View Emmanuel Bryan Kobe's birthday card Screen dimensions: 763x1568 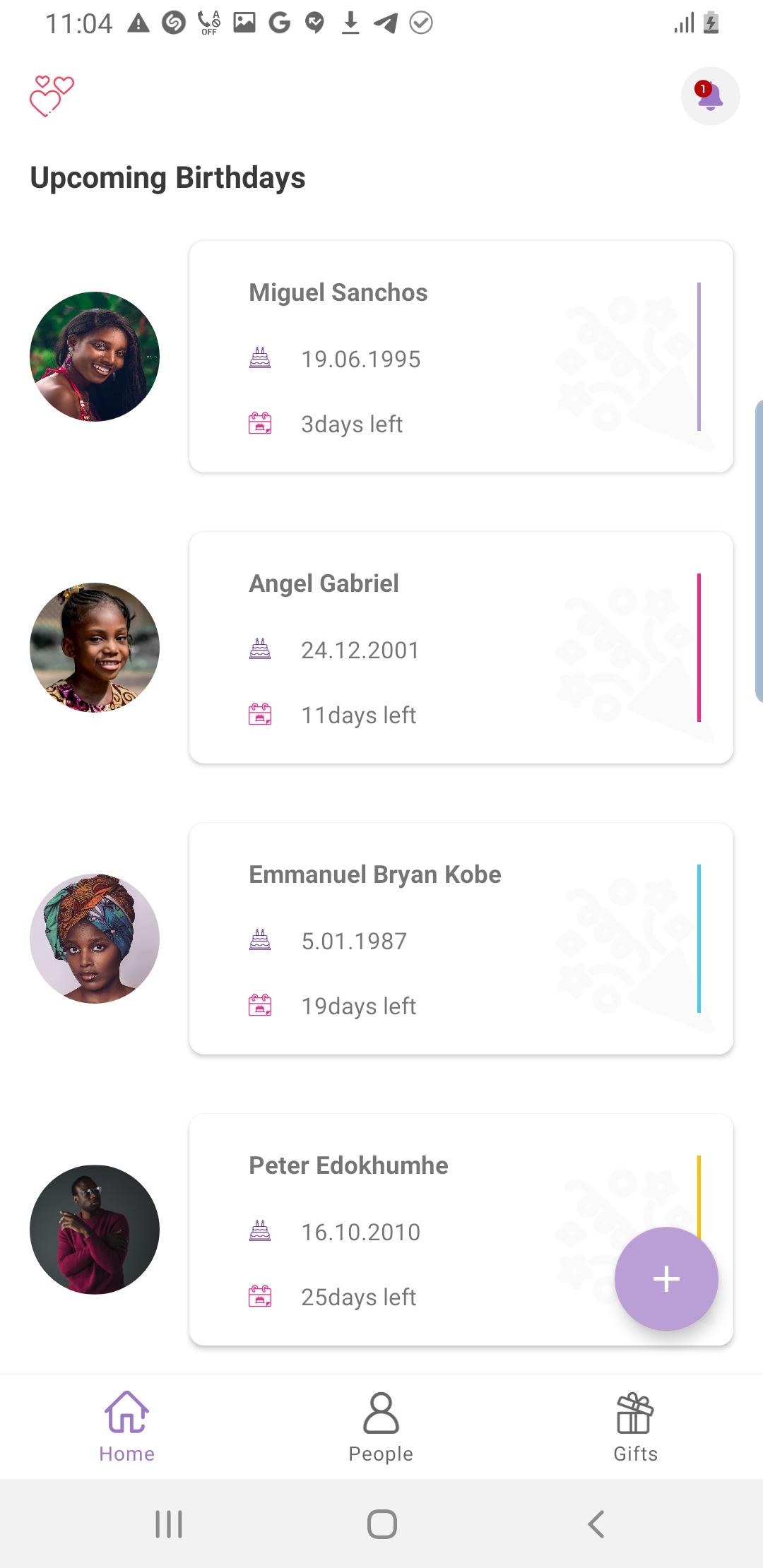pyautogui.click(x=461, y=939)
